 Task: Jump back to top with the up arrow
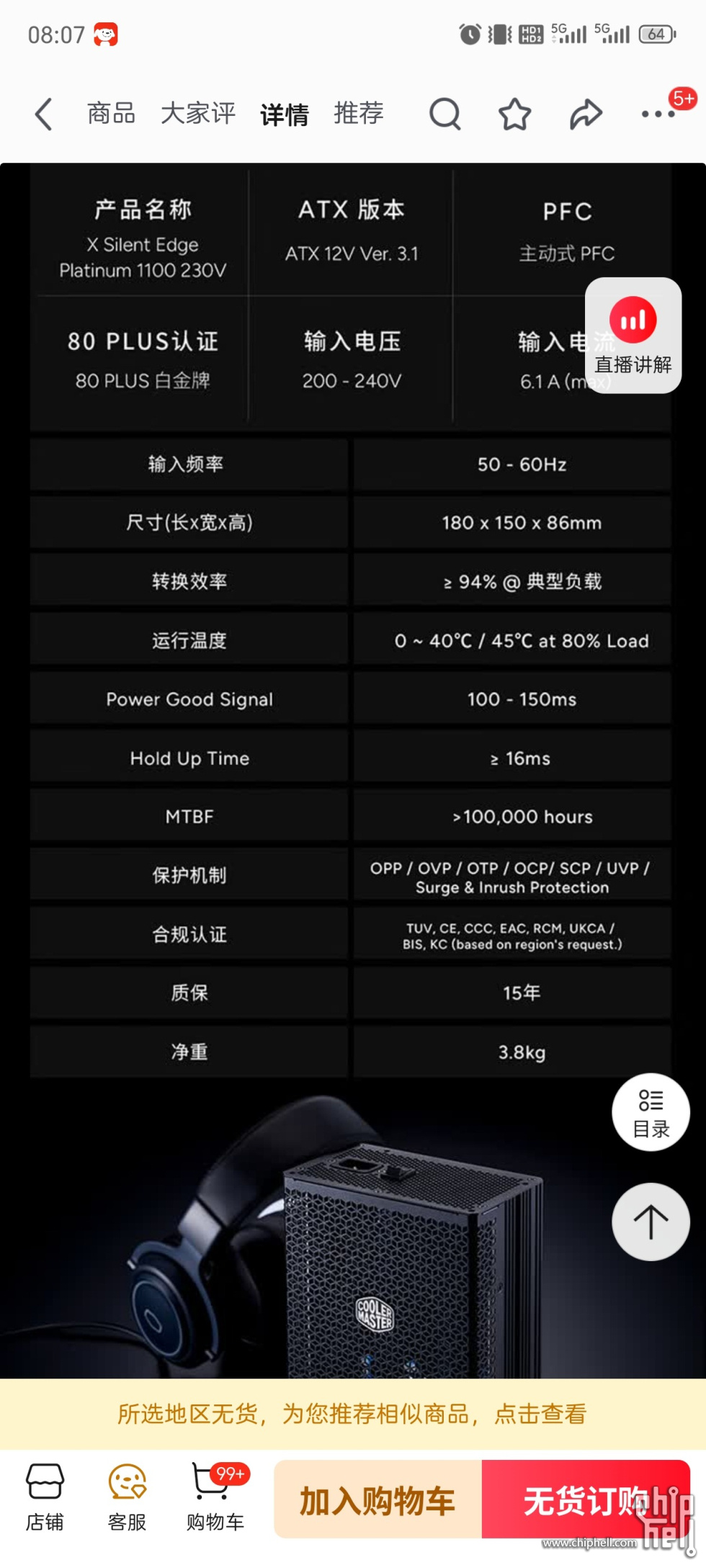coord(651,1222)
